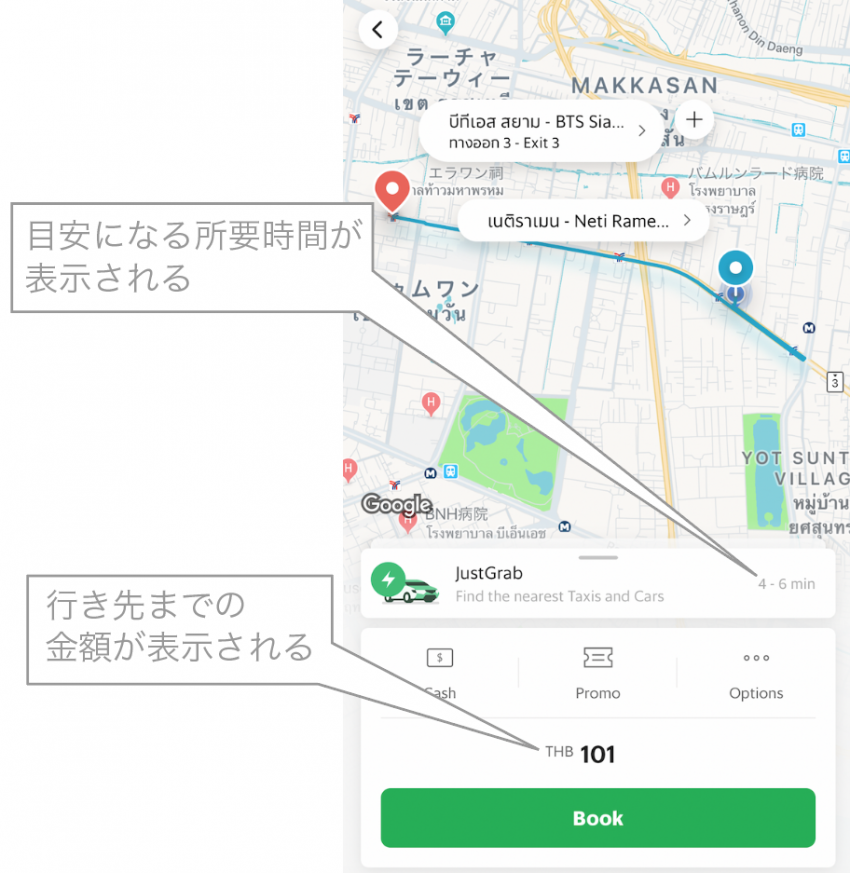The image size is (850, 873).
Task: Go back using the arrow button
Action: pos(377,30)
